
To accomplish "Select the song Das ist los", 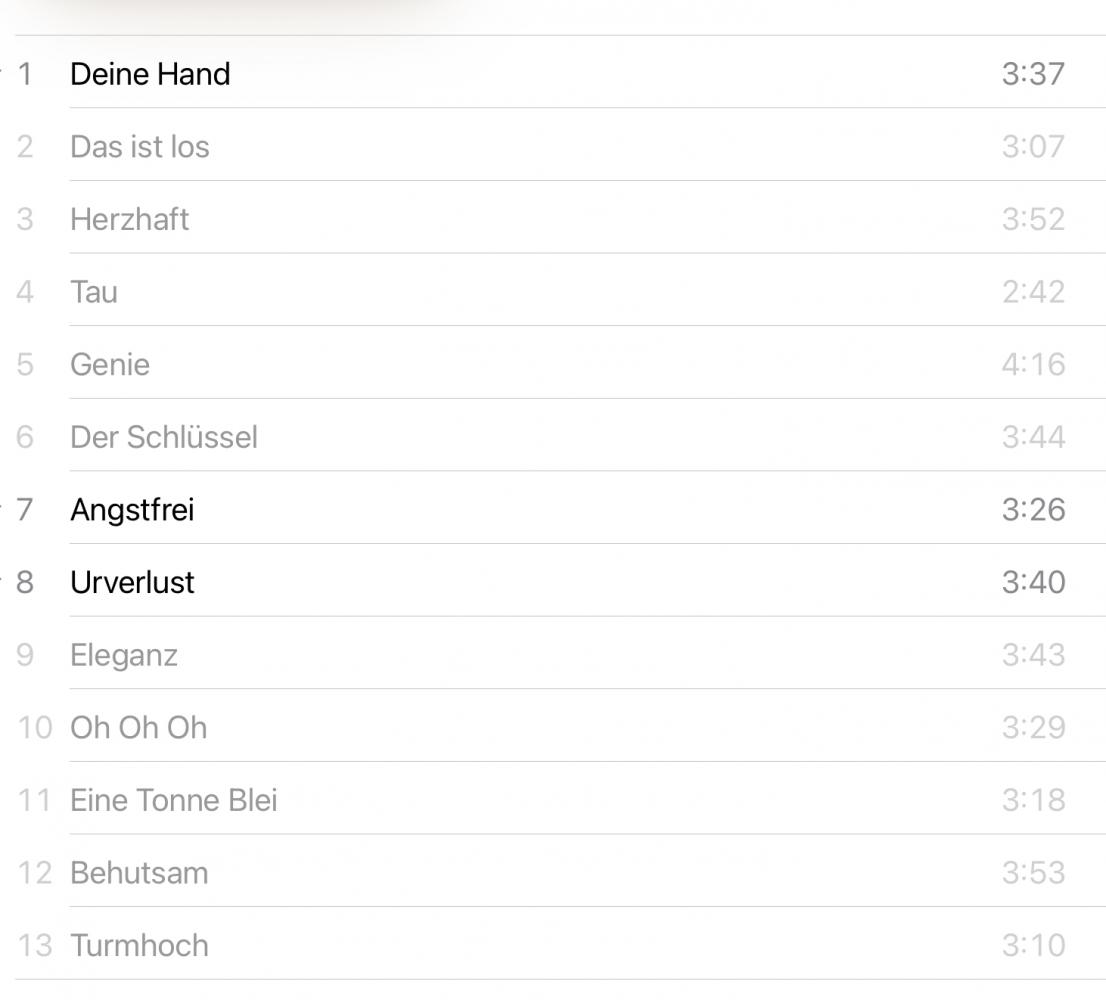I will click(140, 147).
